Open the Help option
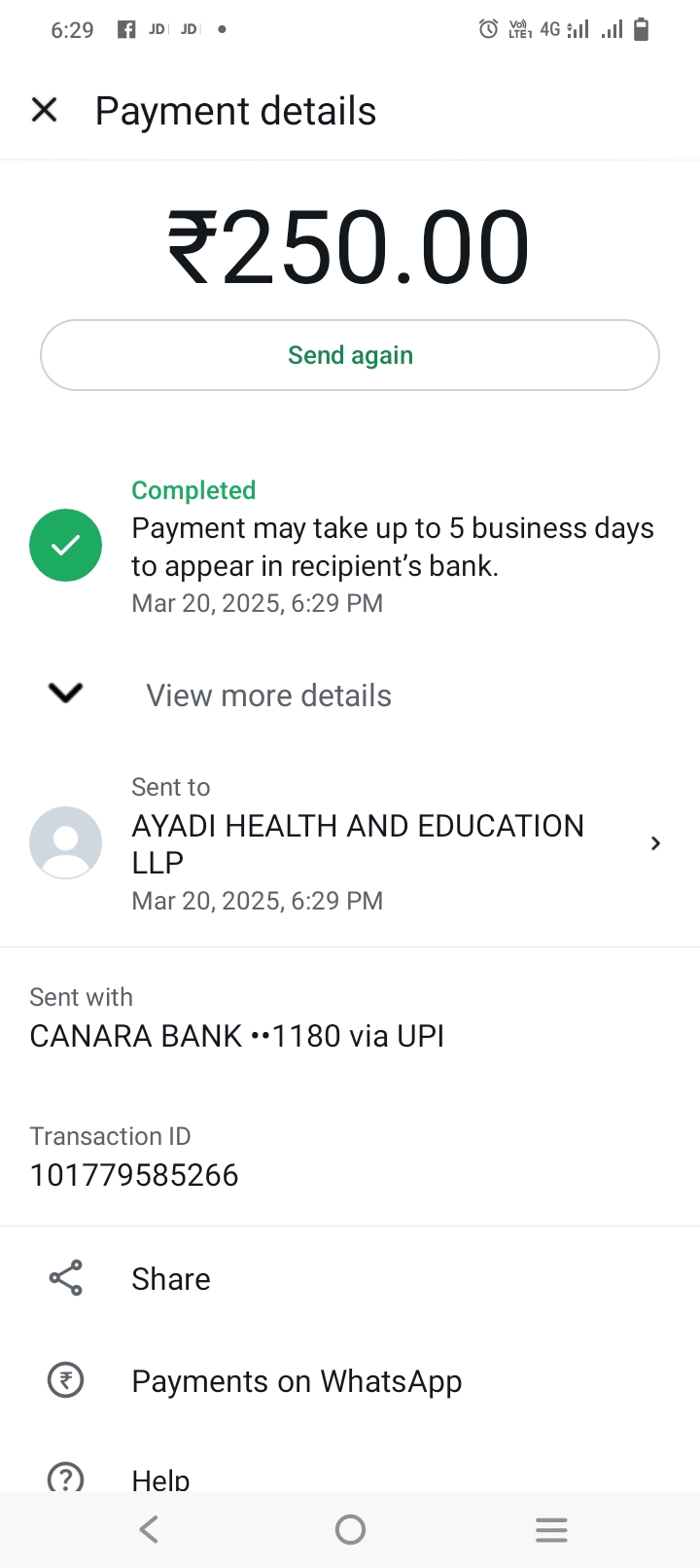 tap(160, 1479)
